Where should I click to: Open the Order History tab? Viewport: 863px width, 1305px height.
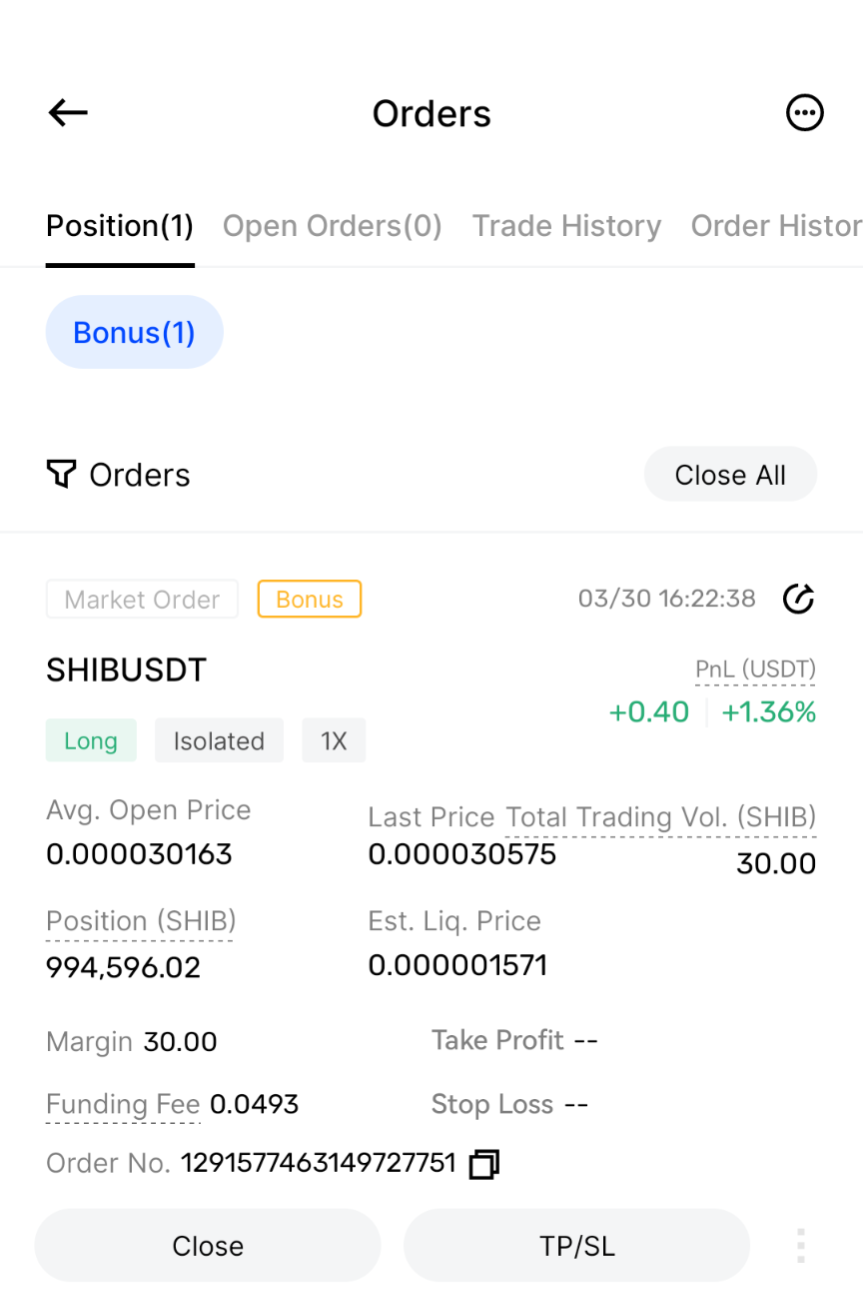(x=775, y=226)
